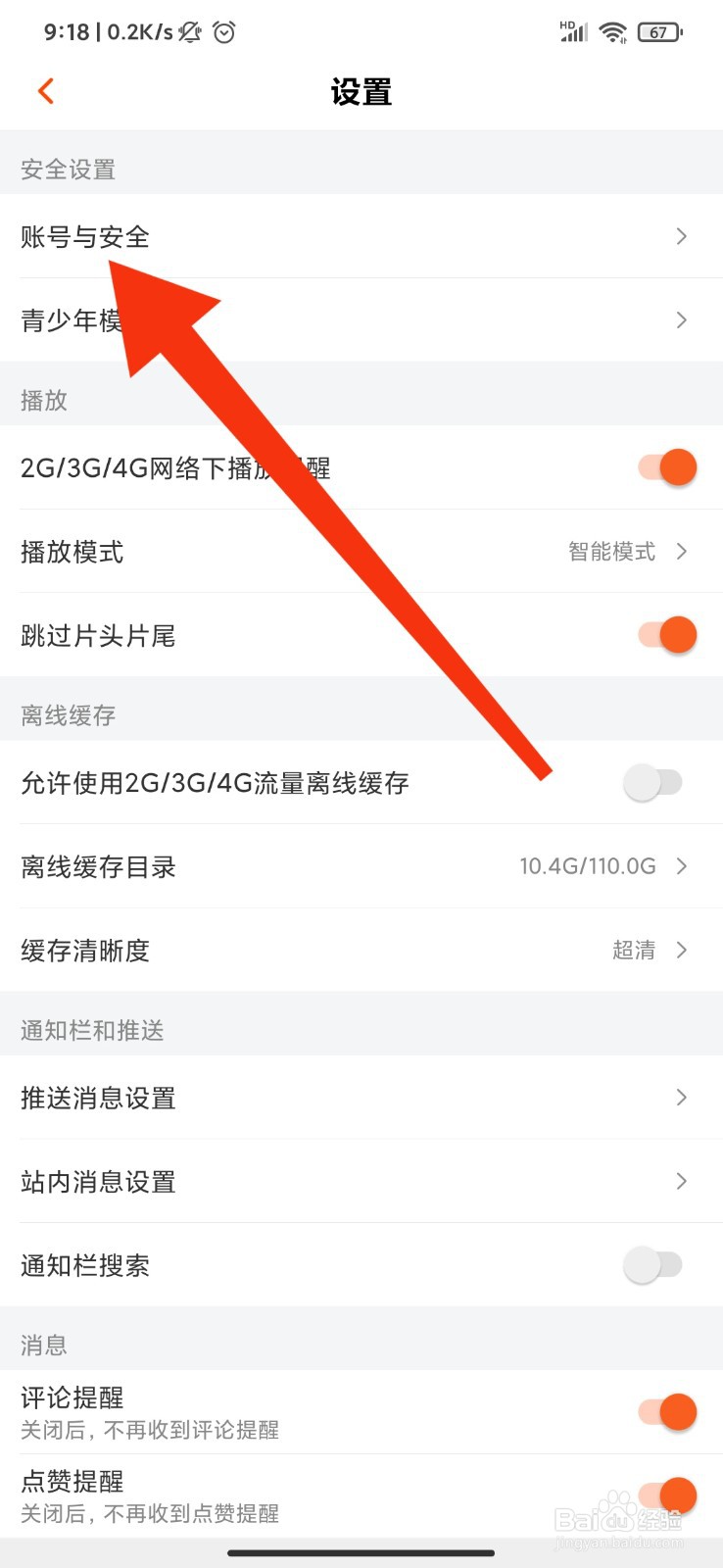Select the Wi-Fi icon in the status bar

coord(612,31)
